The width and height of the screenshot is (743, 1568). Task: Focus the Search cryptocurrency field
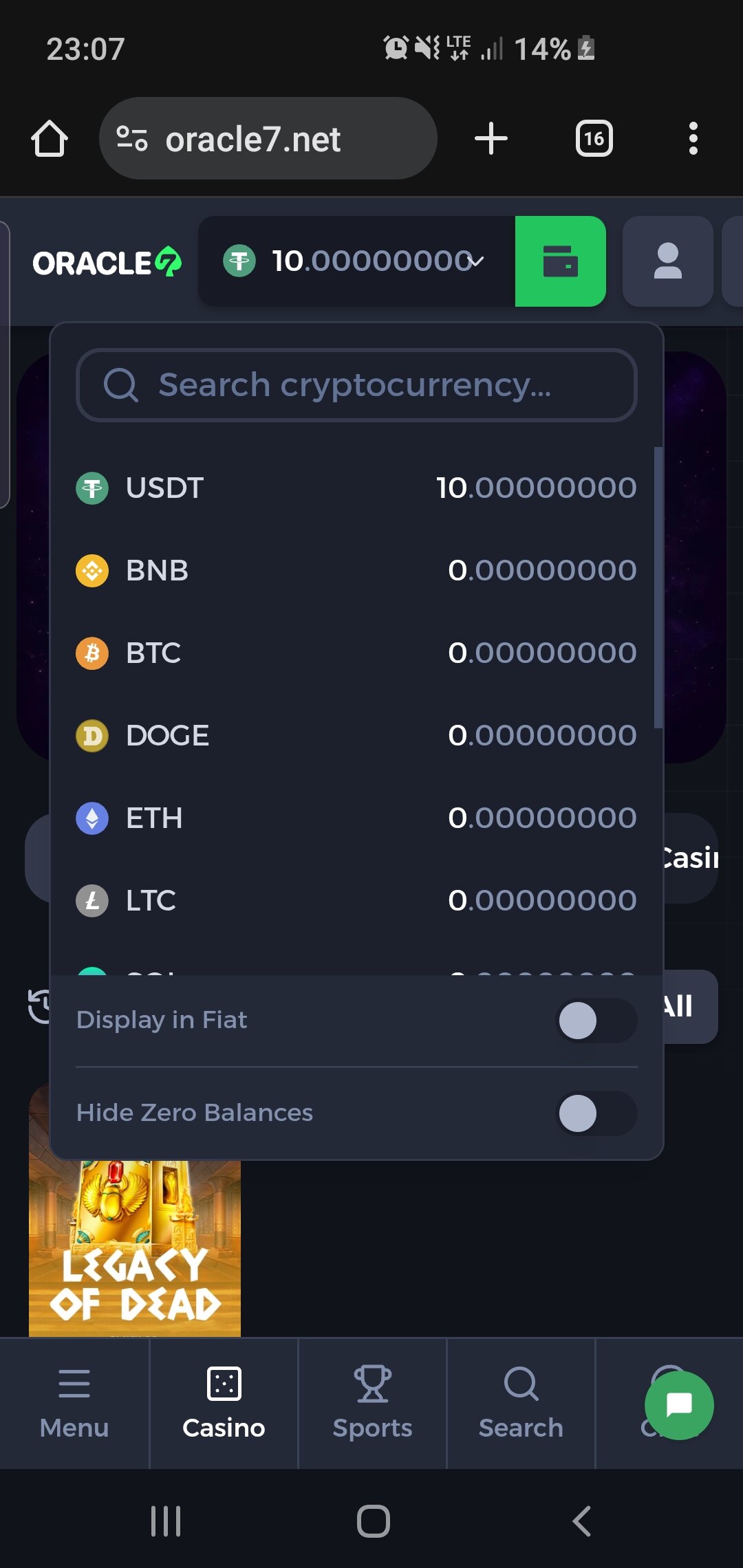click(356, 385)
